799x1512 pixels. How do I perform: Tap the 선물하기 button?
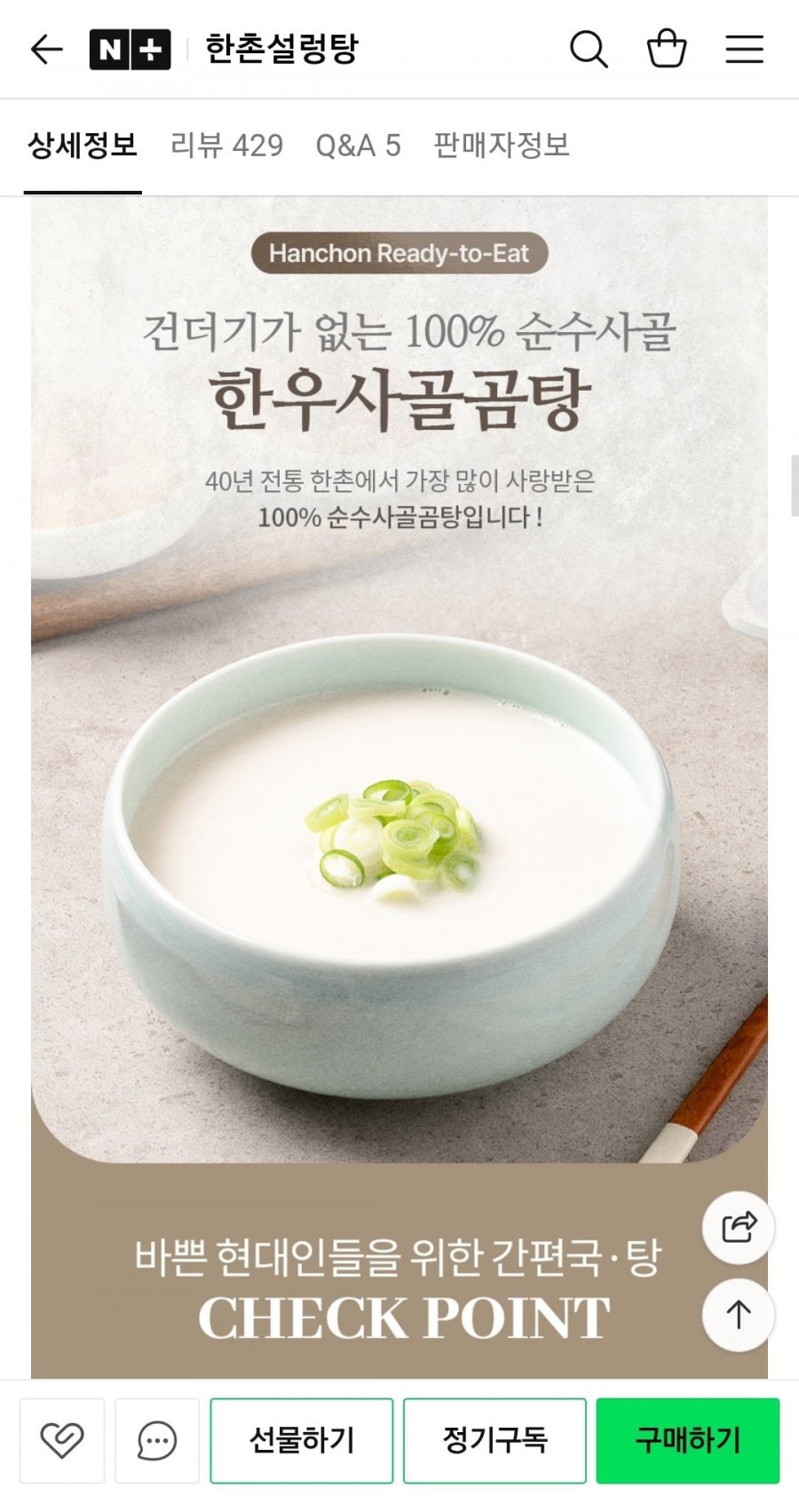point(302,1440)
